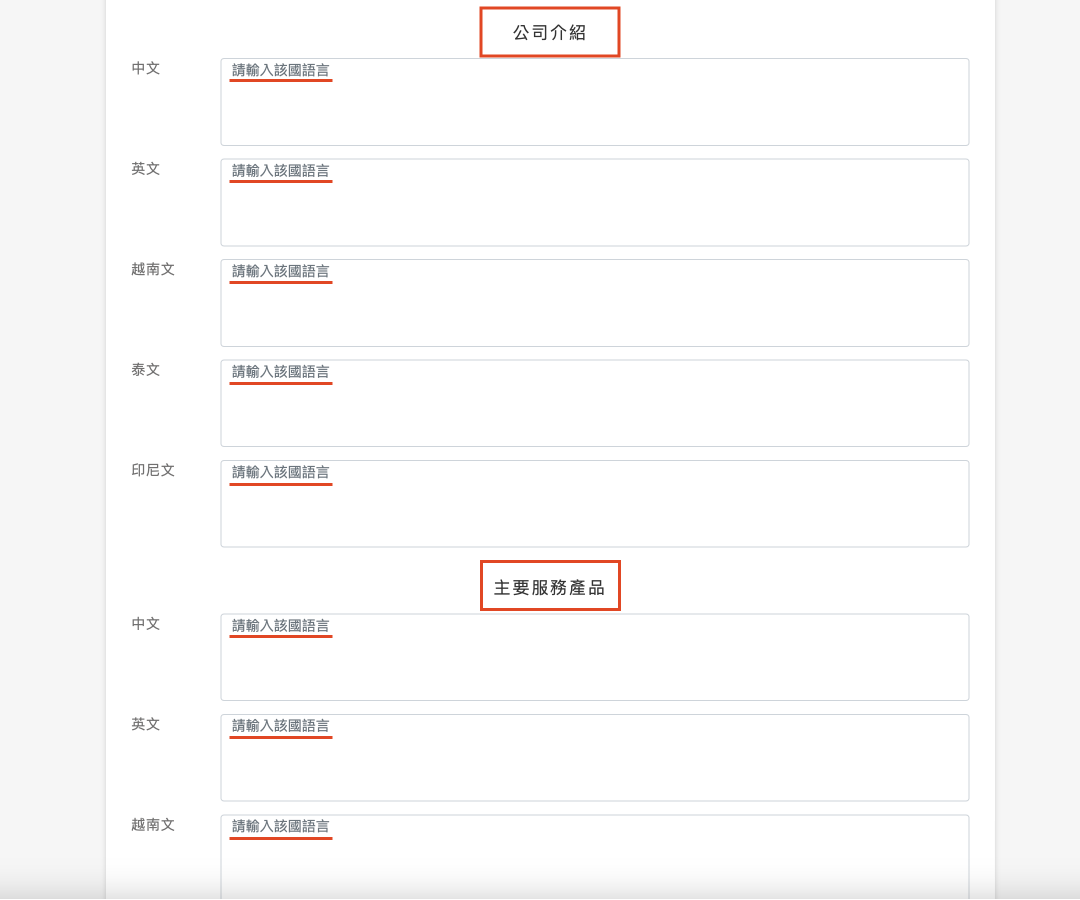Viewport: 1080px width, 900px height.
Task: Select the 英文 box under 主要服務產品
Action: tap(594, 757)
